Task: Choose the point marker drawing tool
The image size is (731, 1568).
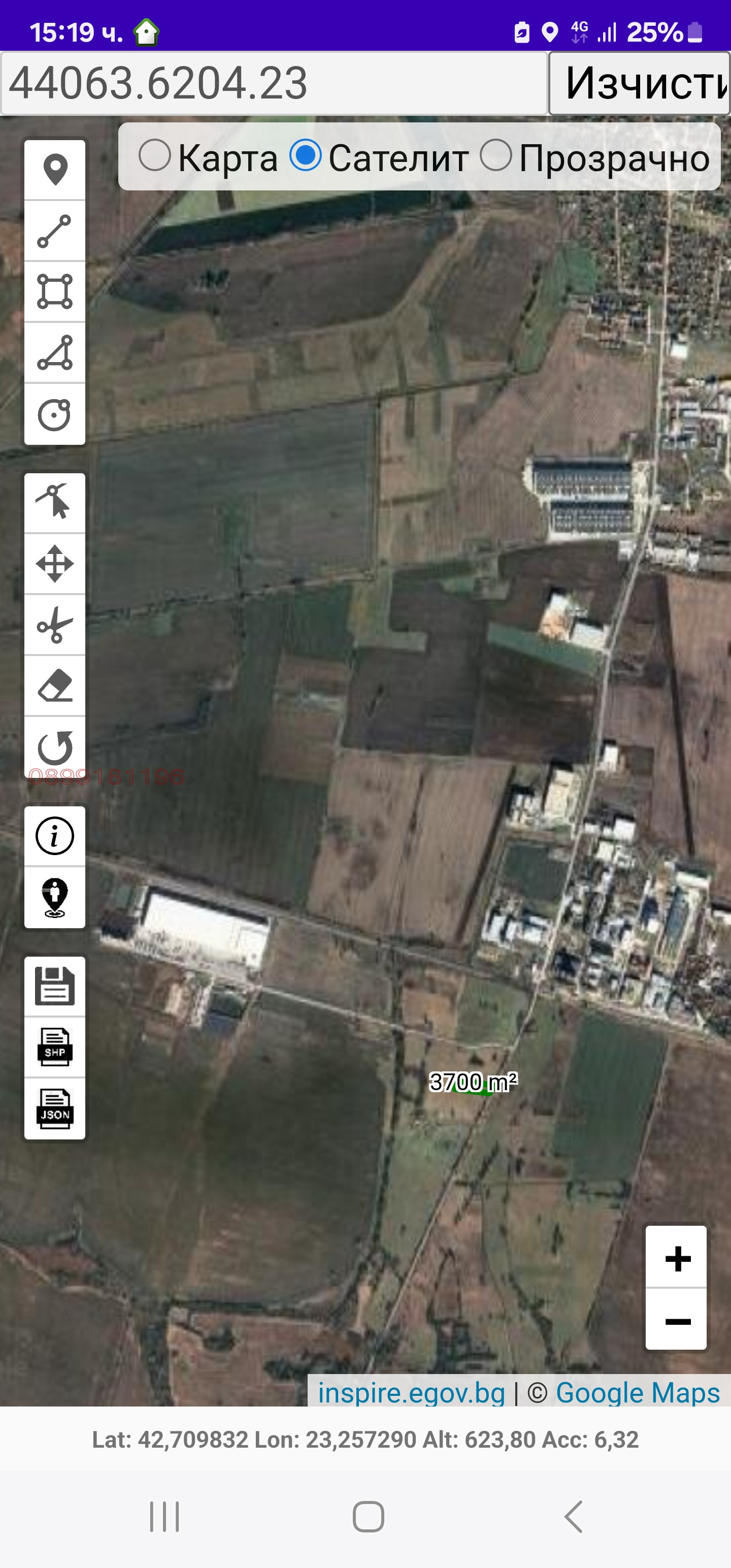Action: point(55,170)
